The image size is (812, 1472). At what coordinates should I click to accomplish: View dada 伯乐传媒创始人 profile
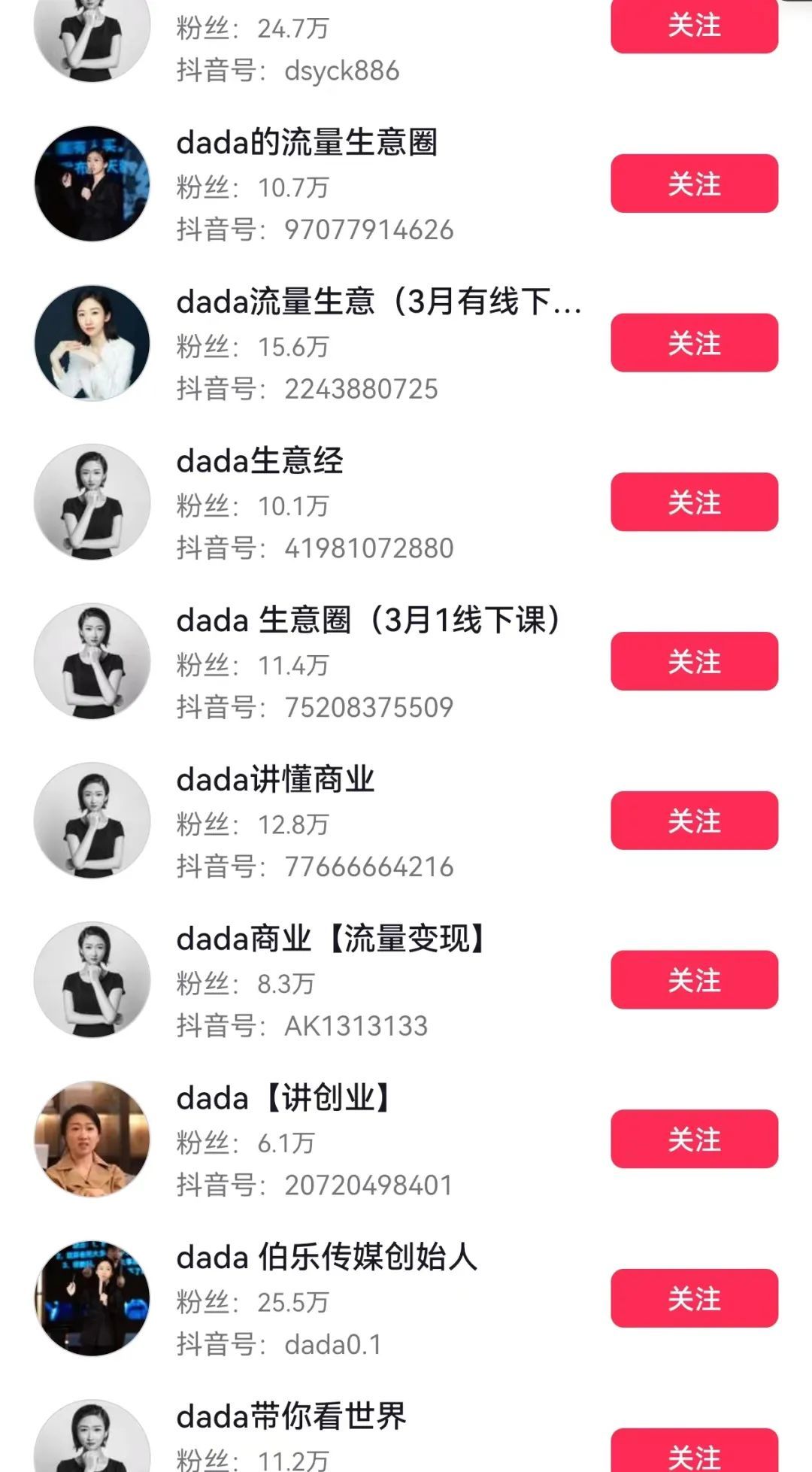pyautogui.click(x=326, y=1258)
